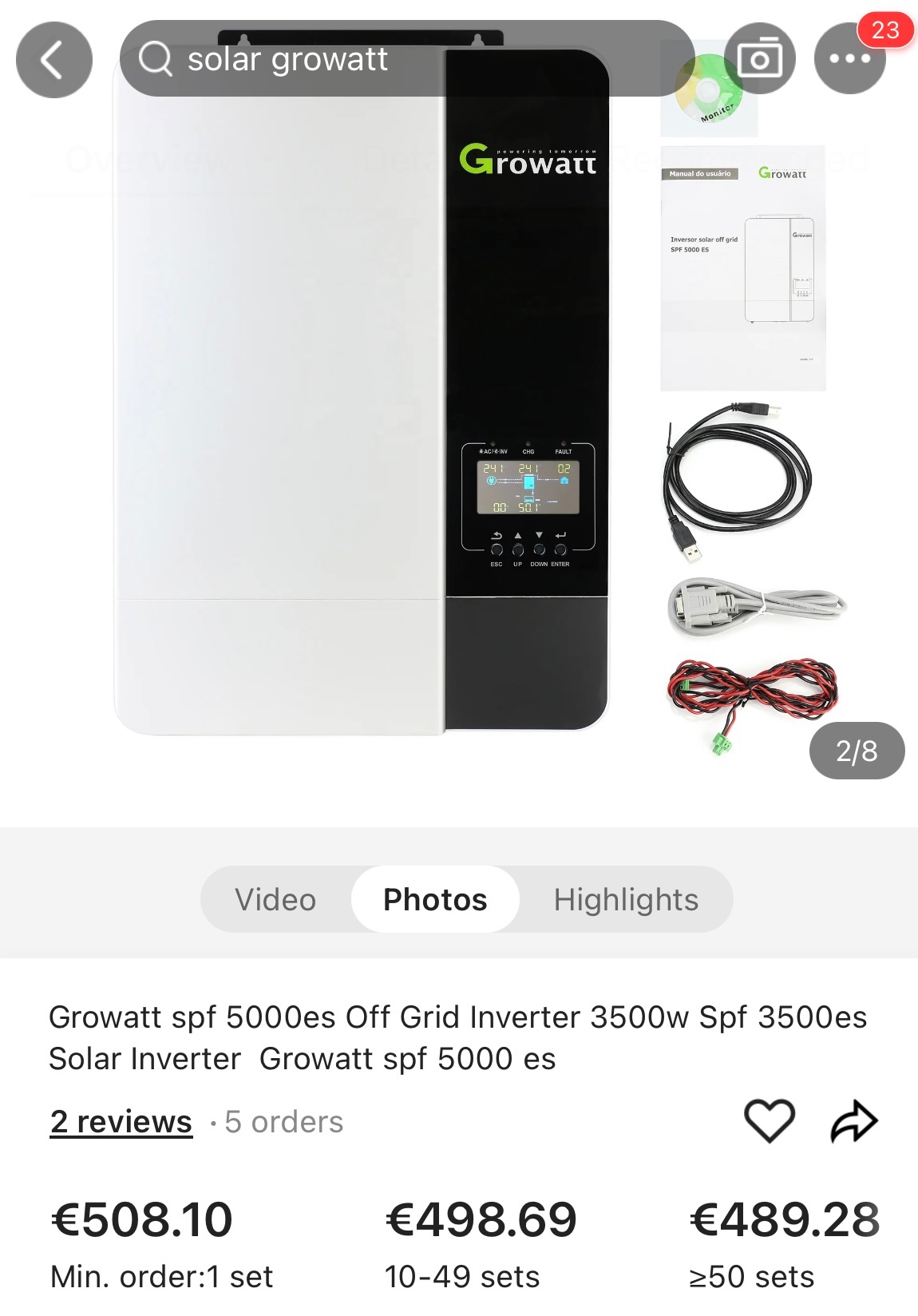Add this inverter to favorites
The width and height of the screenshot is (918, 1316).
pos(769,1121)
